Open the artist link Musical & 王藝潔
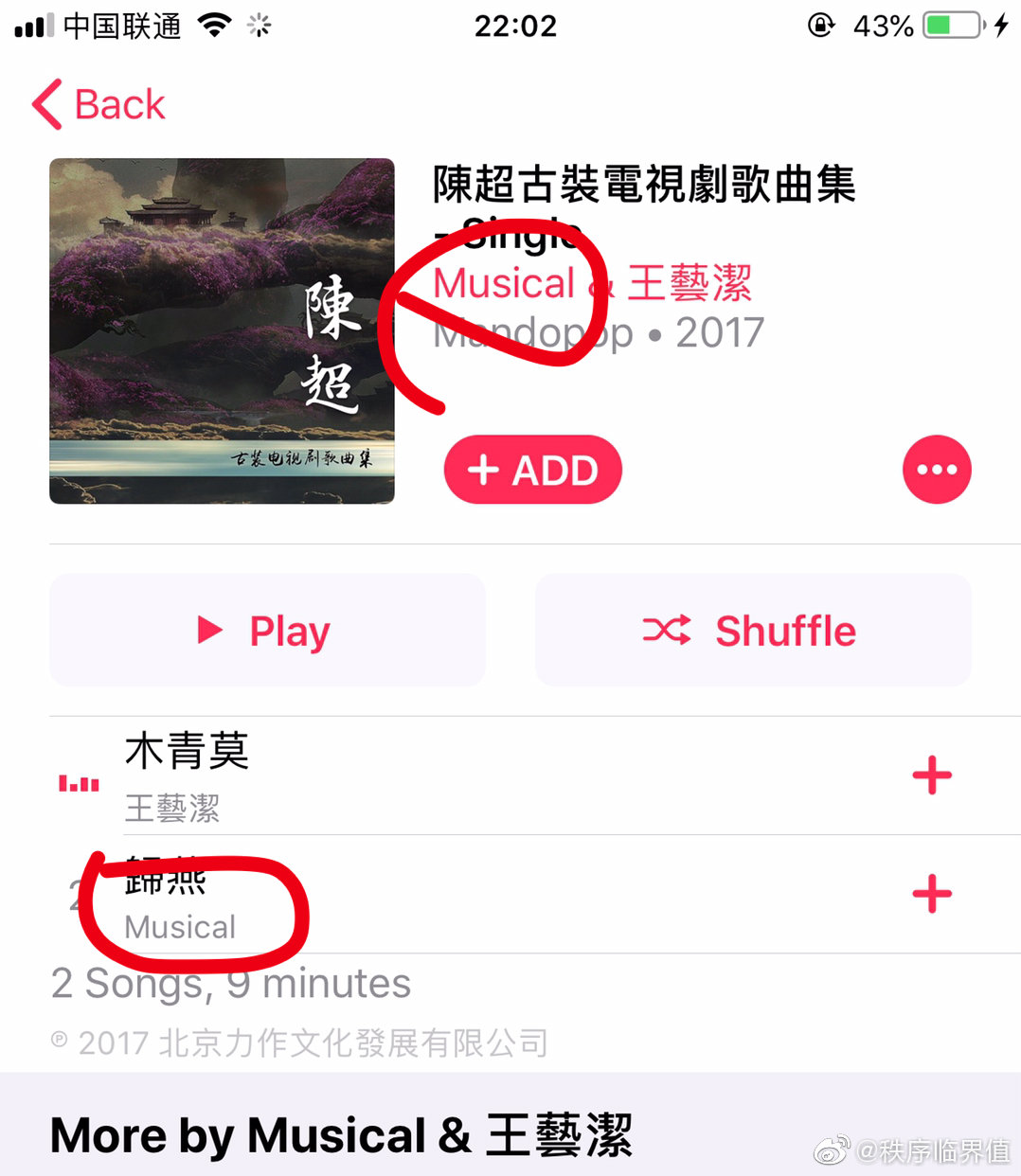Viewport: 1021px width, 1176px height. click(593, 284)
